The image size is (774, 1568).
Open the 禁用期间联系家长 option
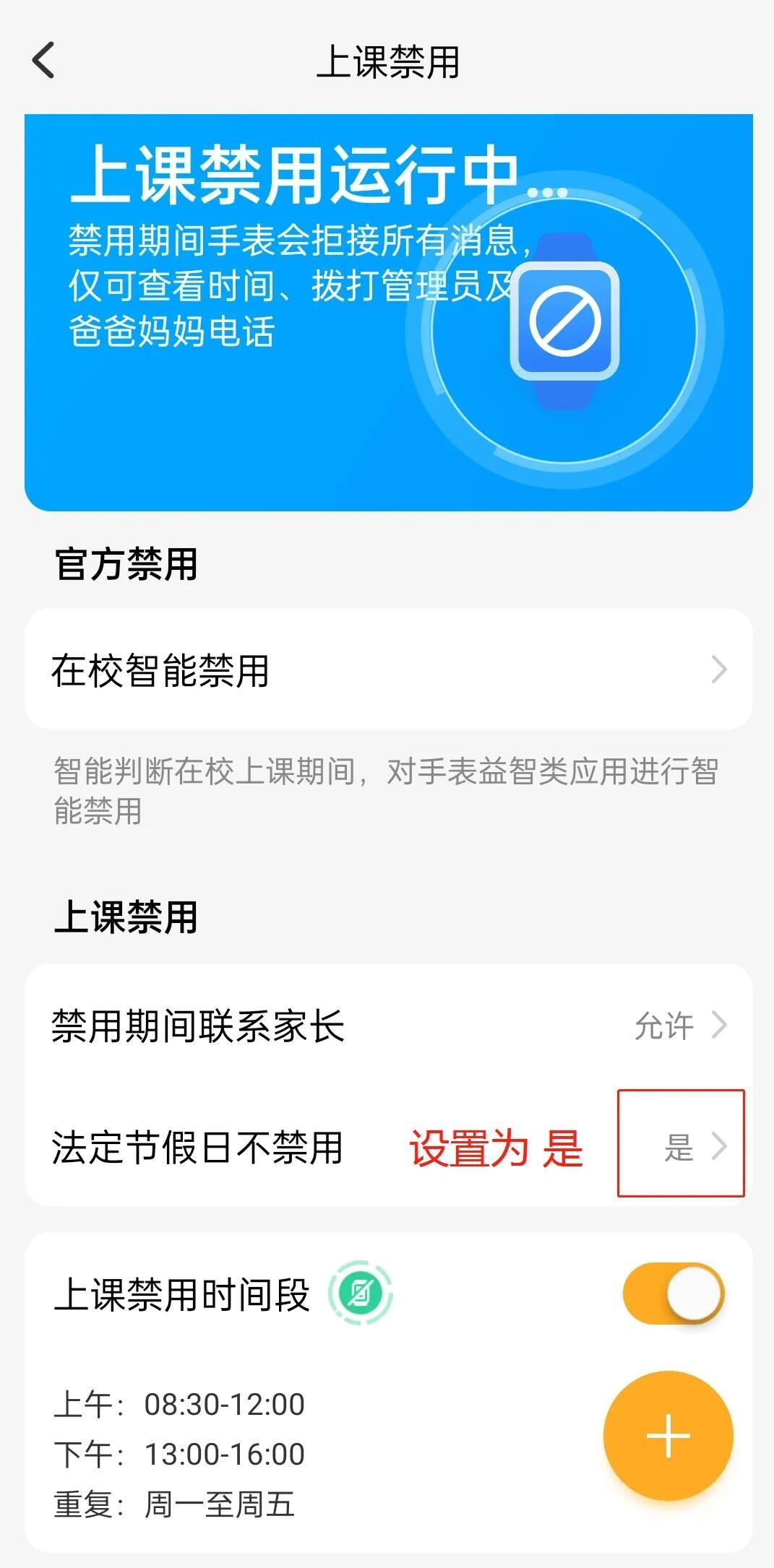tap(289, 1023)
